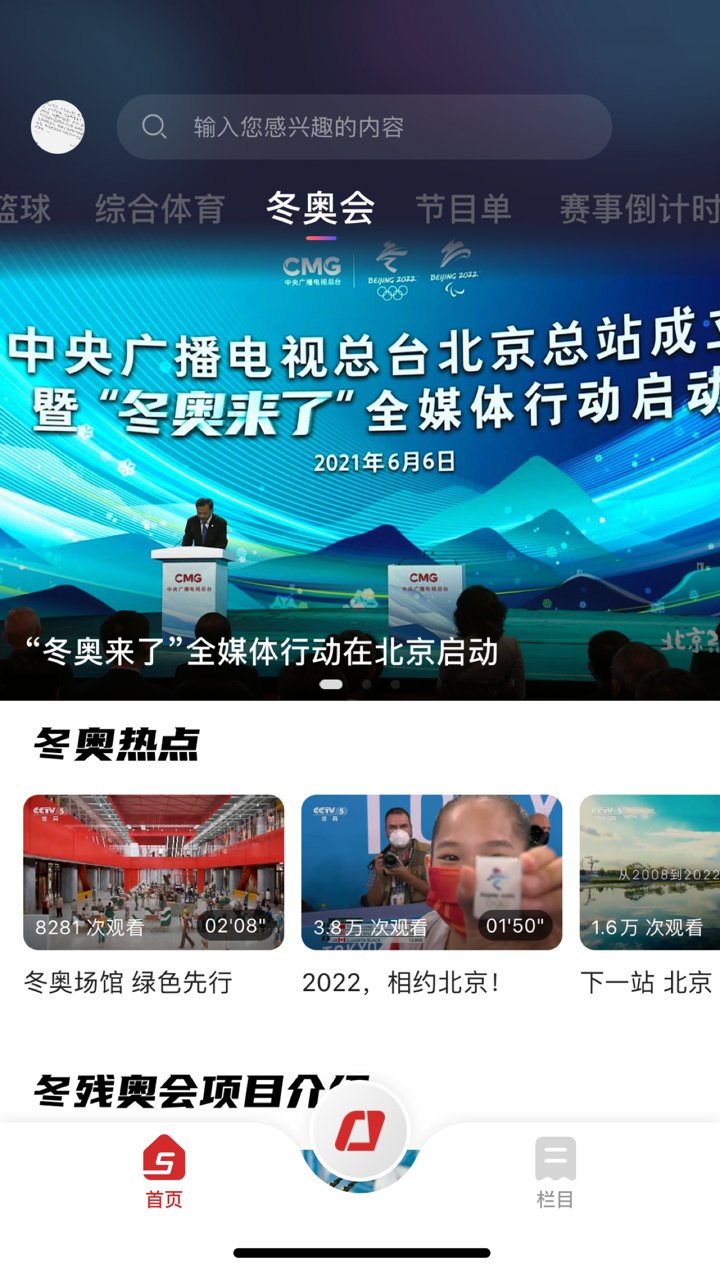Screen dimensions: 720x1280
Task: Tap the search magnifier icon
Action: tap(153, 125)
